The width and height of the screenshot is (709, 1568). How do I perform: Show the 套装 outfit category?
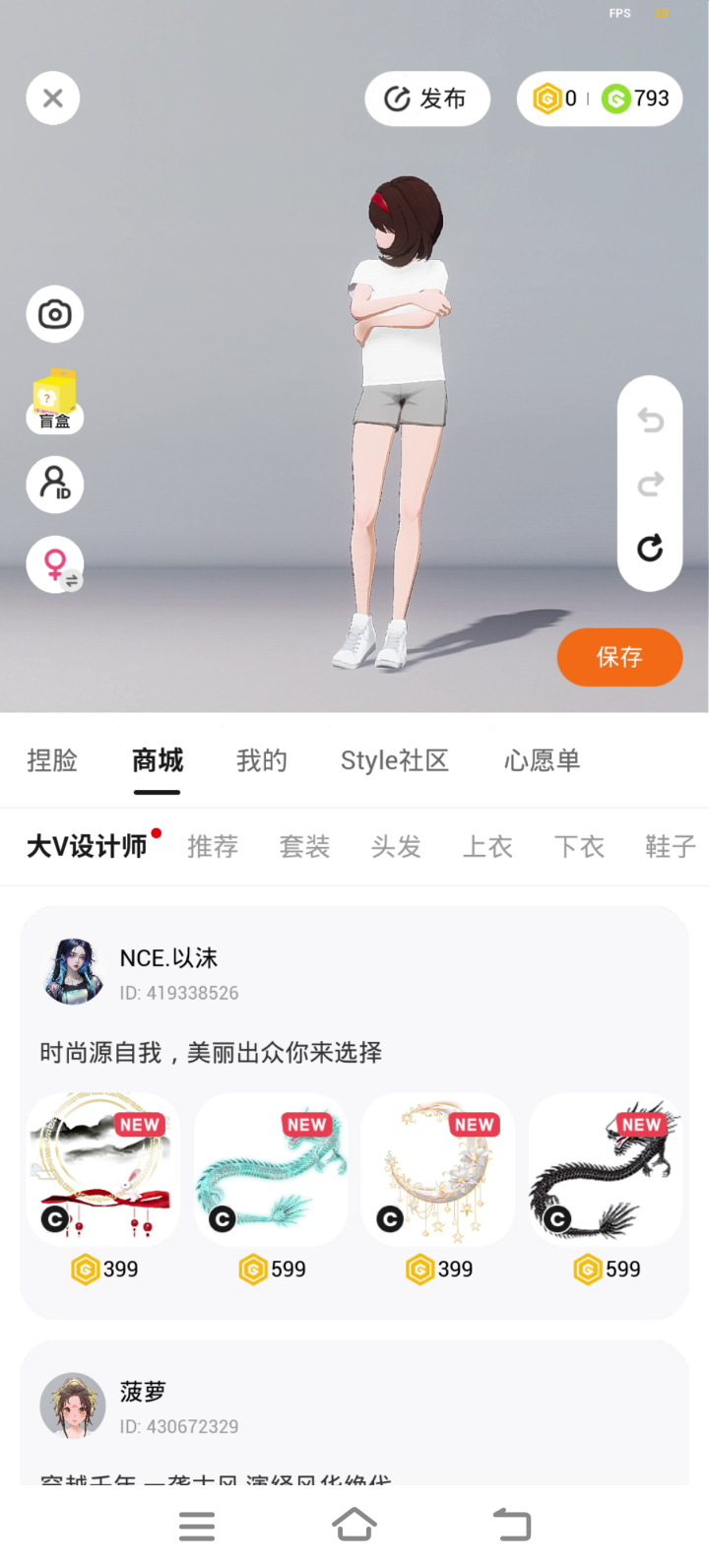tap(304, 846)
